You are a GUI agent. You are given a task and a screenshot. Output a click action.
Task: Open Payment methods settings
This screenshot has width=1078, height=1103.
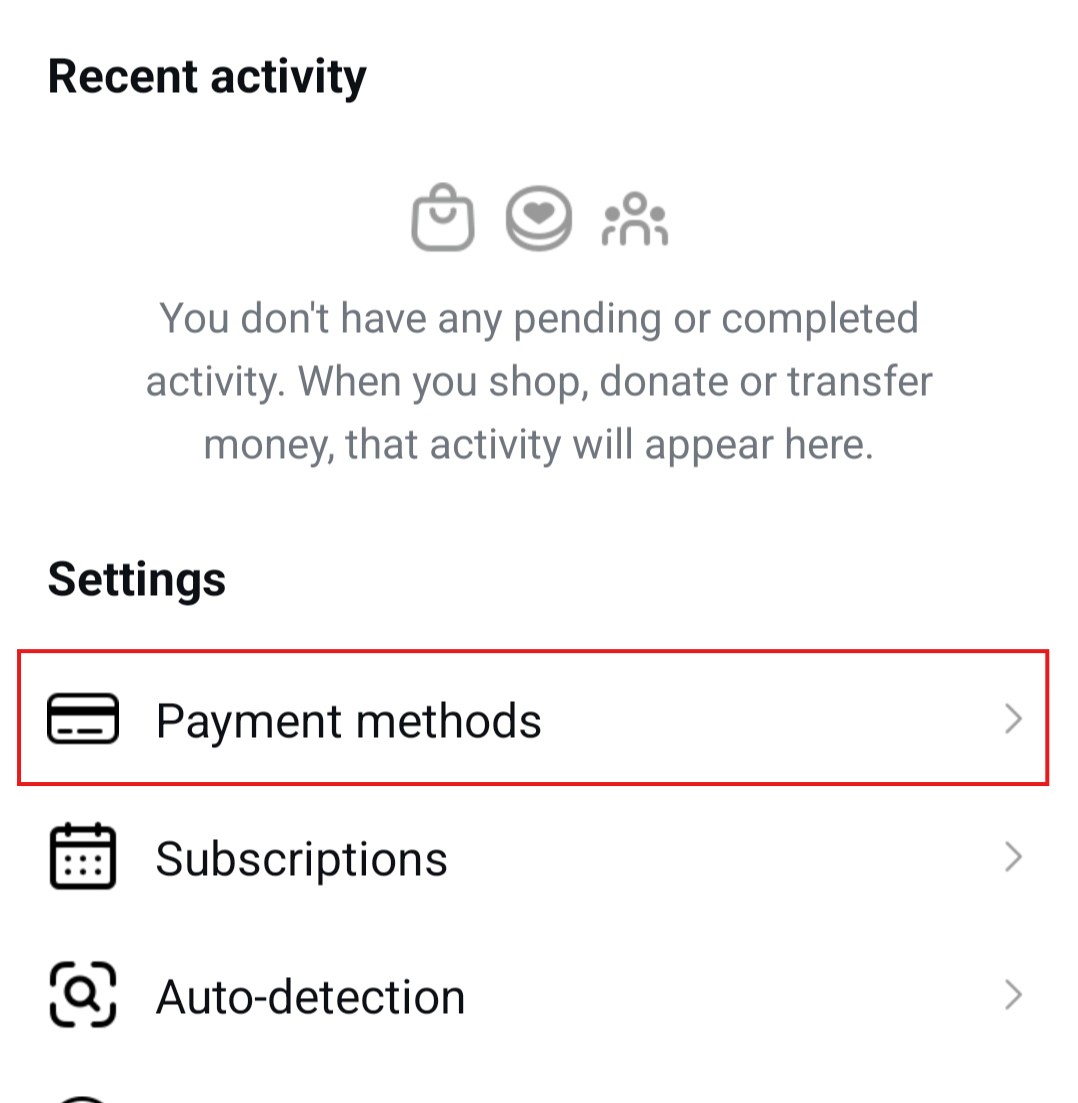[x=533, y=719]
